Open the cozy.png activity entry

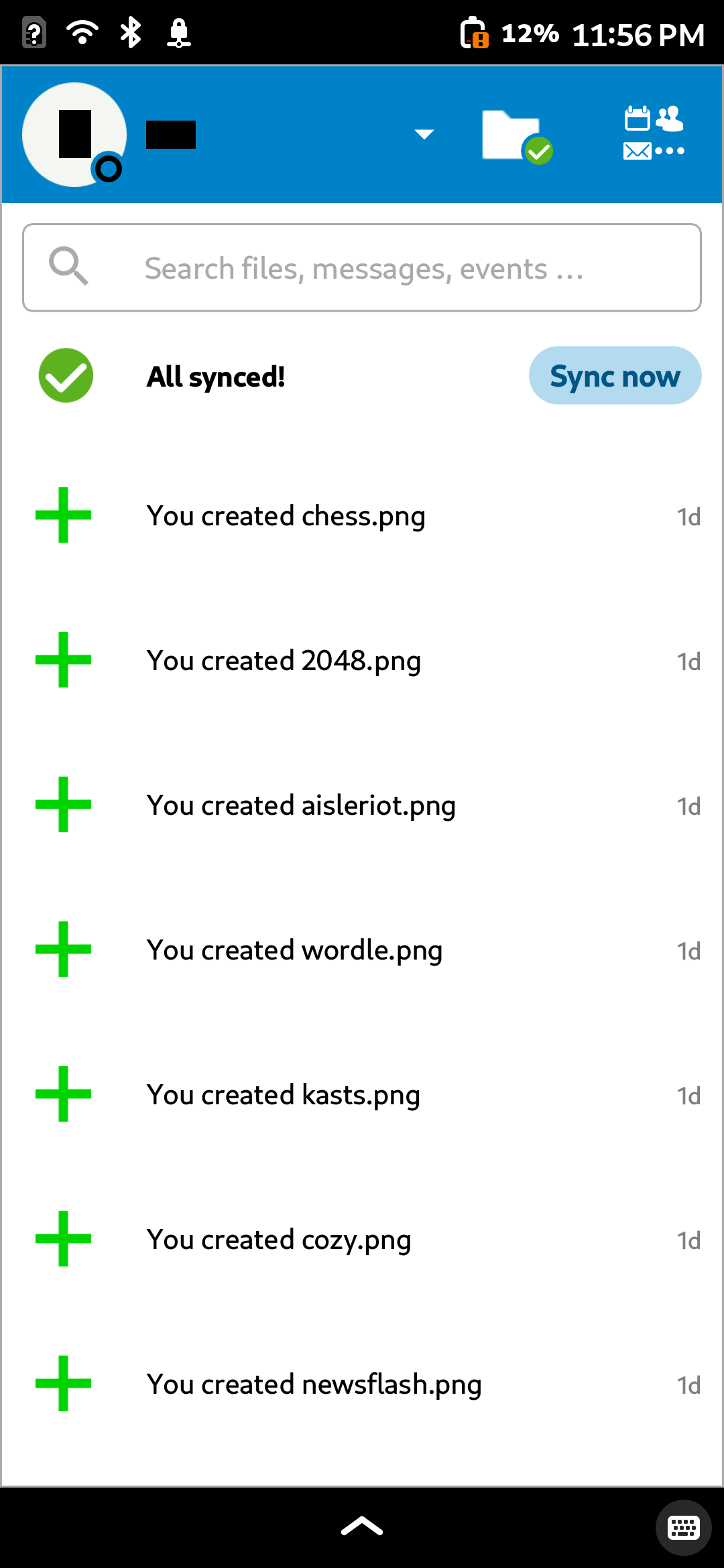(362, 1239)
